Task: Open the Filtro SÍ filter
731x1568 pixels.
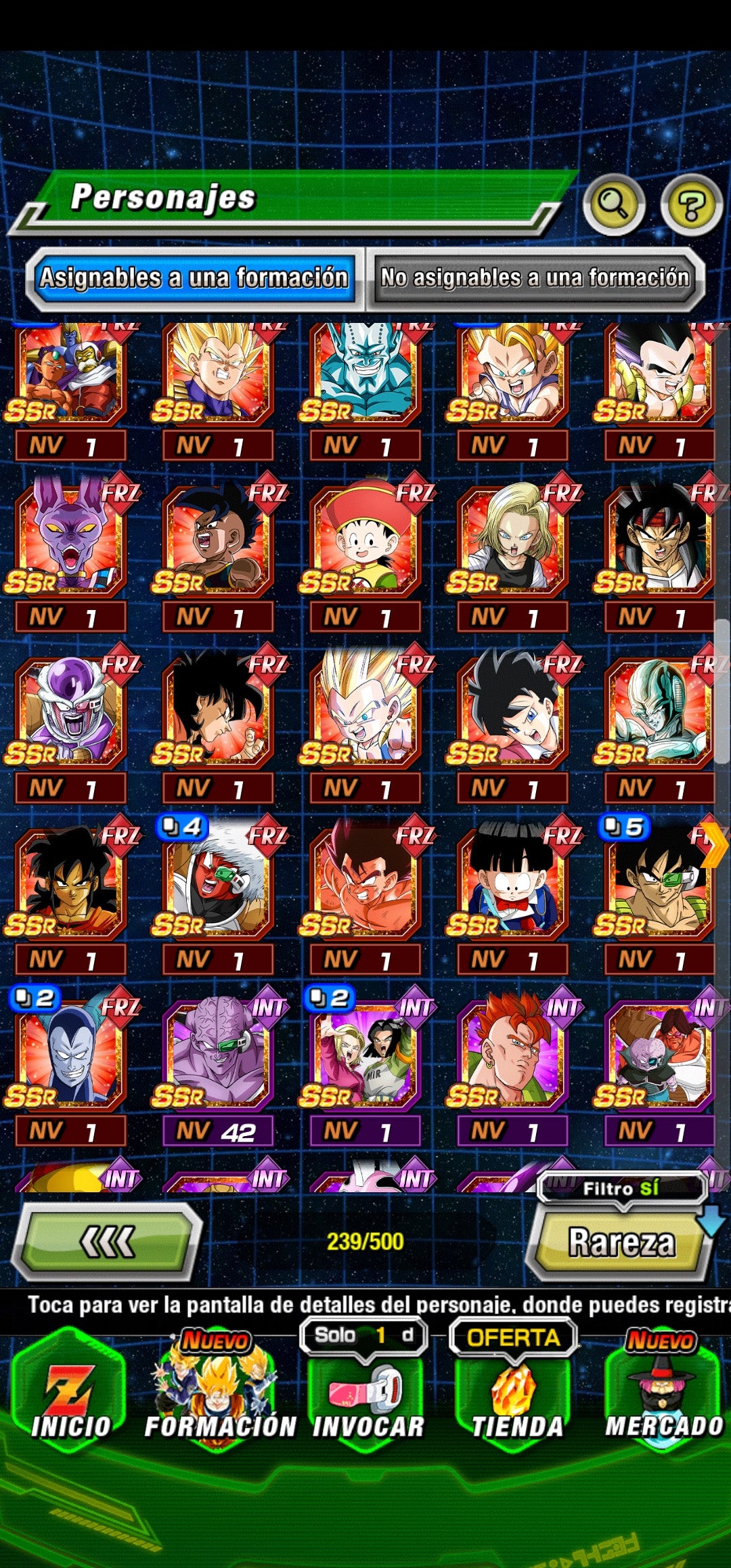Action: pyautogui.click(x=621, y=1188)
